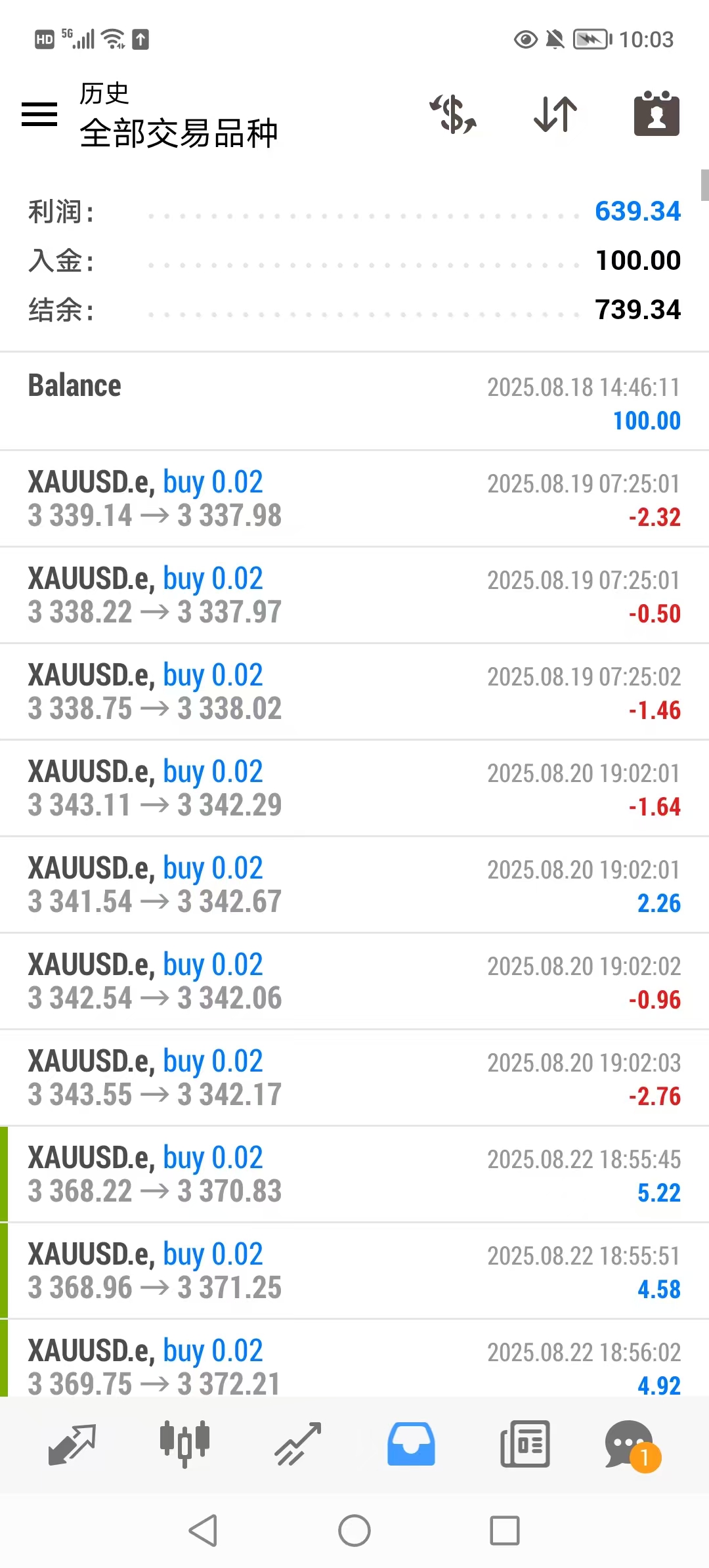Open the News tab
This screenshot has height=1568, width=709.
(525, 1445)
